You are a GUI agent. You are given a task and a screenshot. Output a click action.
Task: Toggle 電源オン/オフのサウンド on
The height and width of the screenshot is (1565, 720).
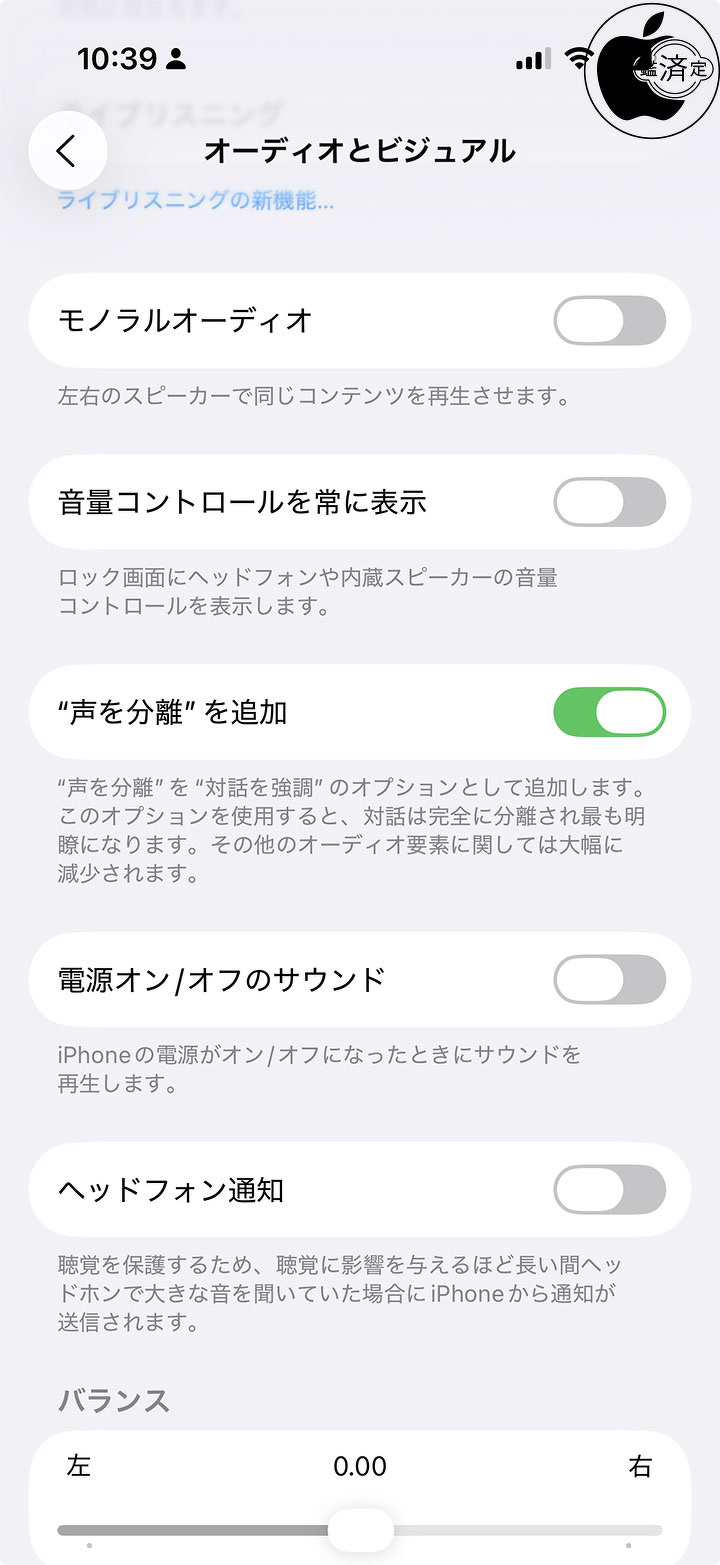609,979
